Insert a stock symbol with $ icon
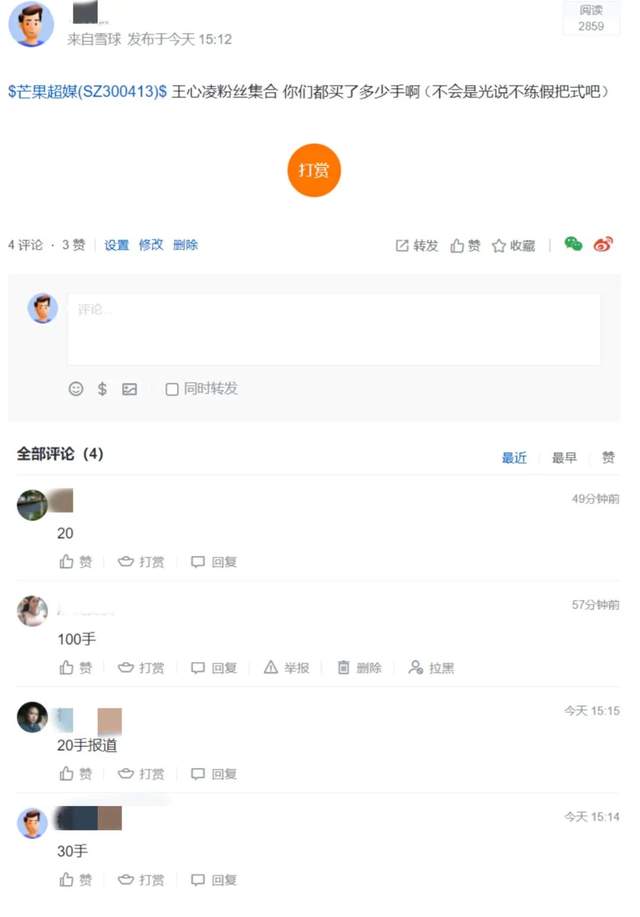 102,389
